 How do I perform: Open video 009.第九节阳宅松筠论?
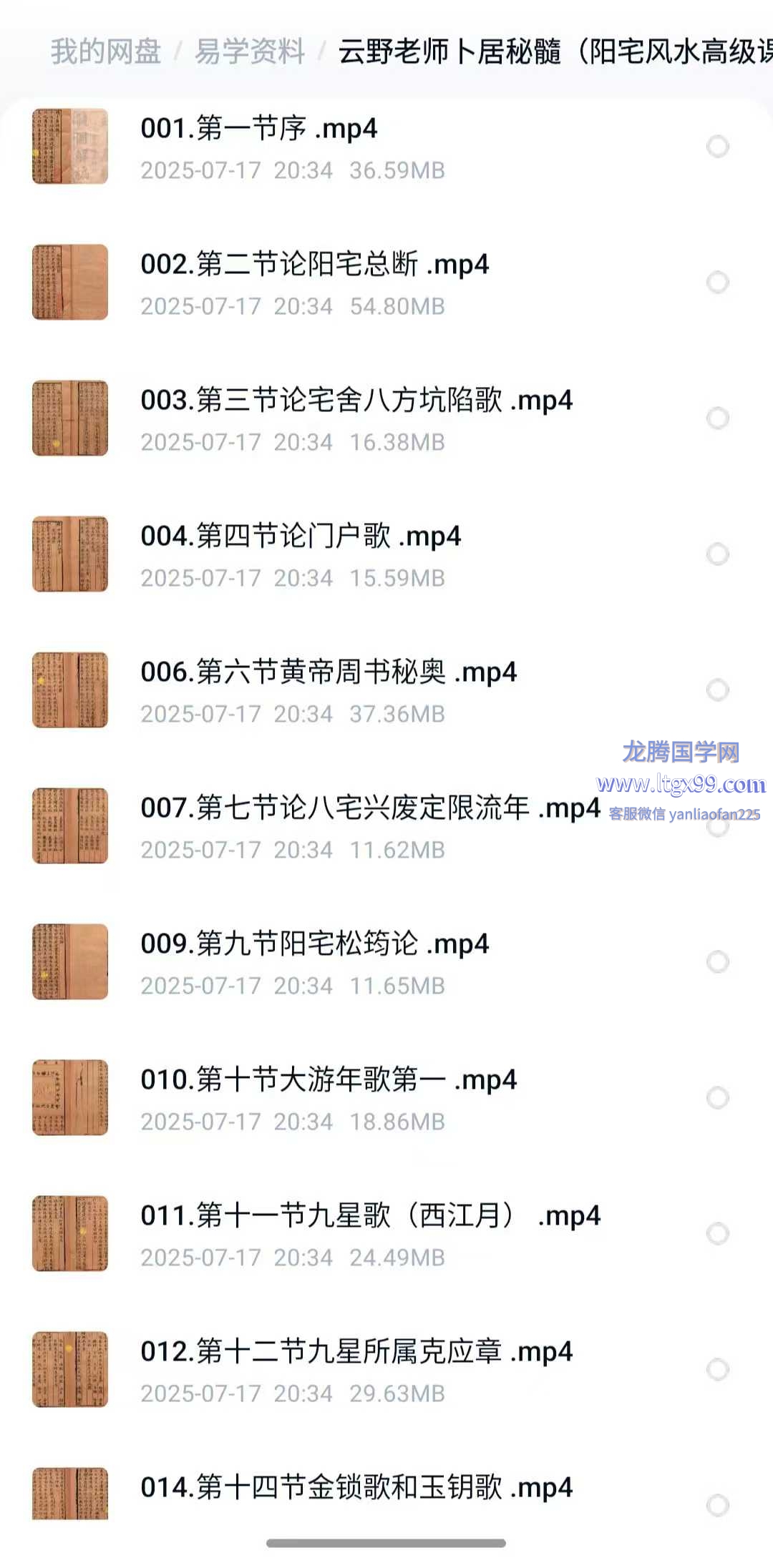coord(314,944)
